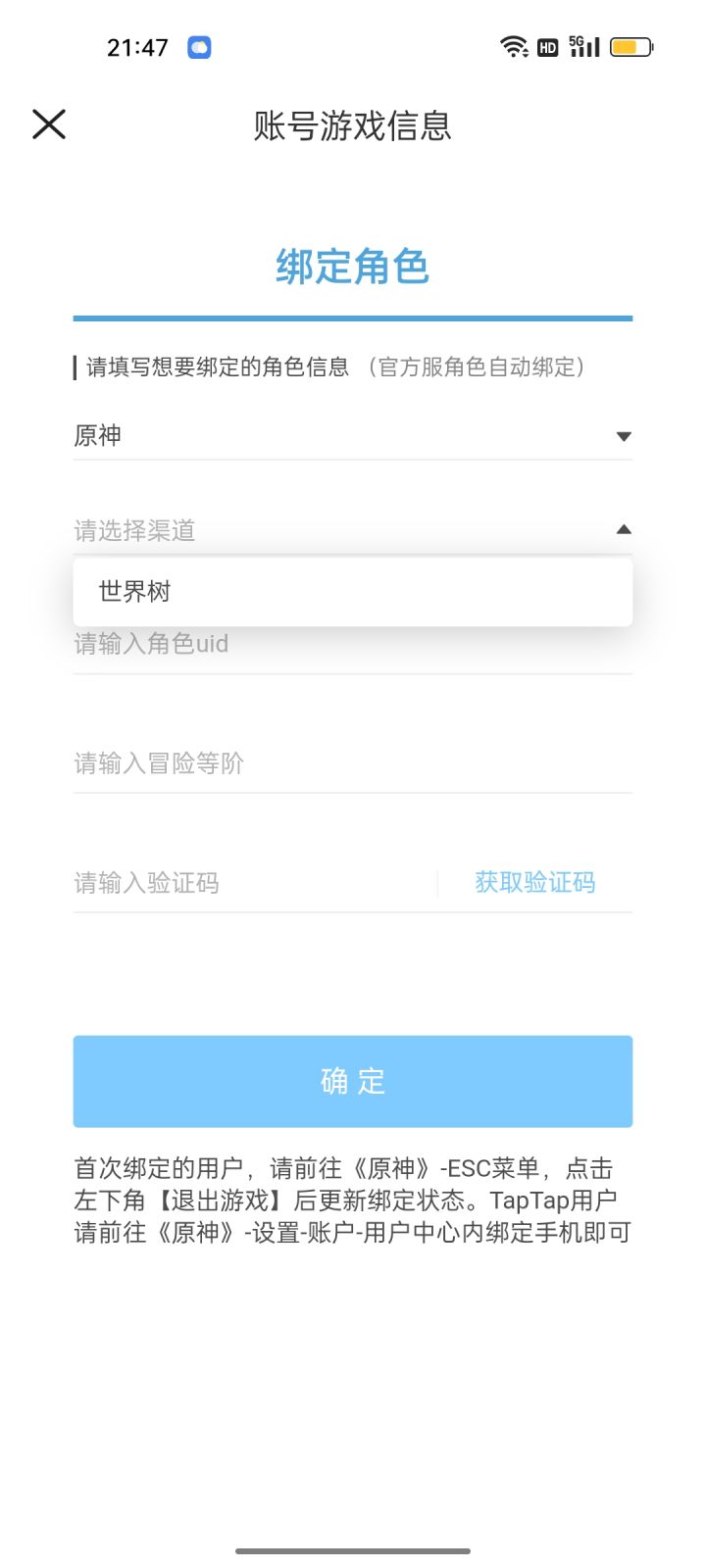Tap the HD indicator icon in status bar

(546, 47)
